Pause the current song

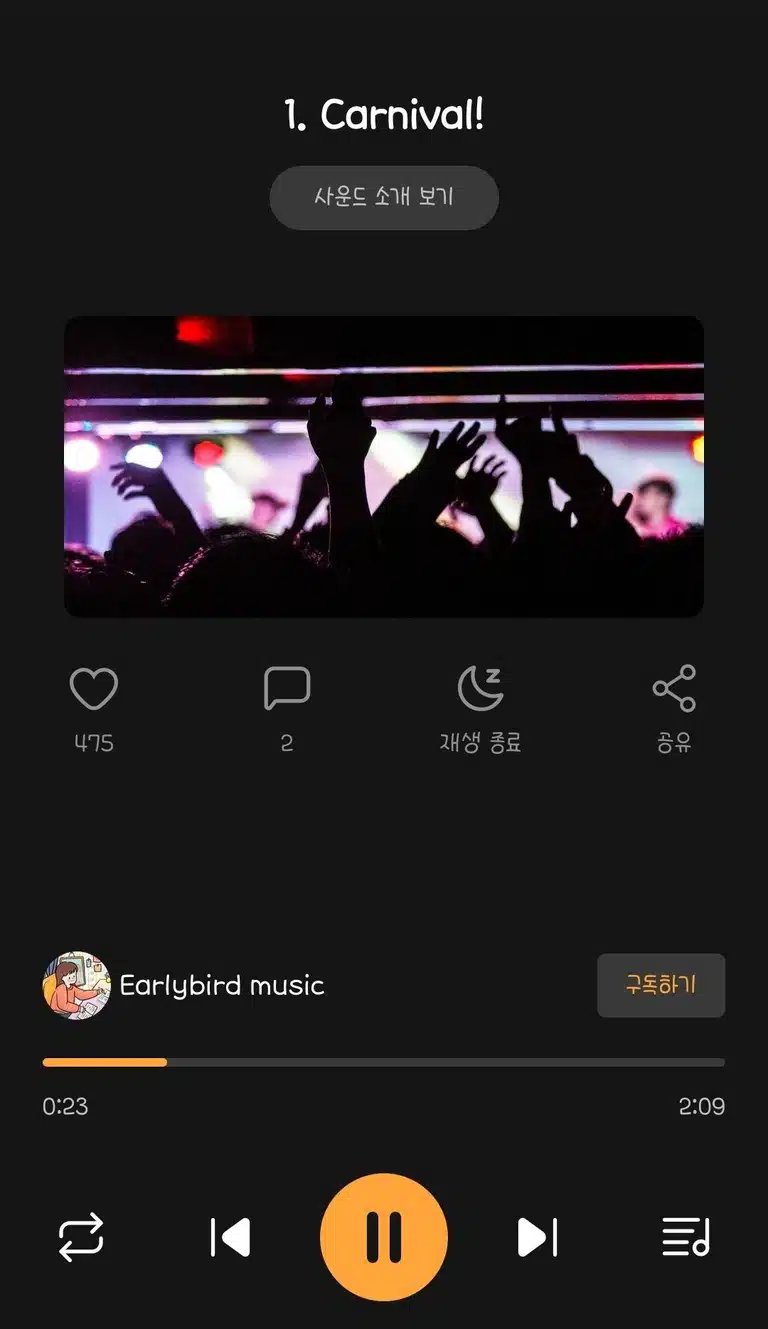point(384,1238)
